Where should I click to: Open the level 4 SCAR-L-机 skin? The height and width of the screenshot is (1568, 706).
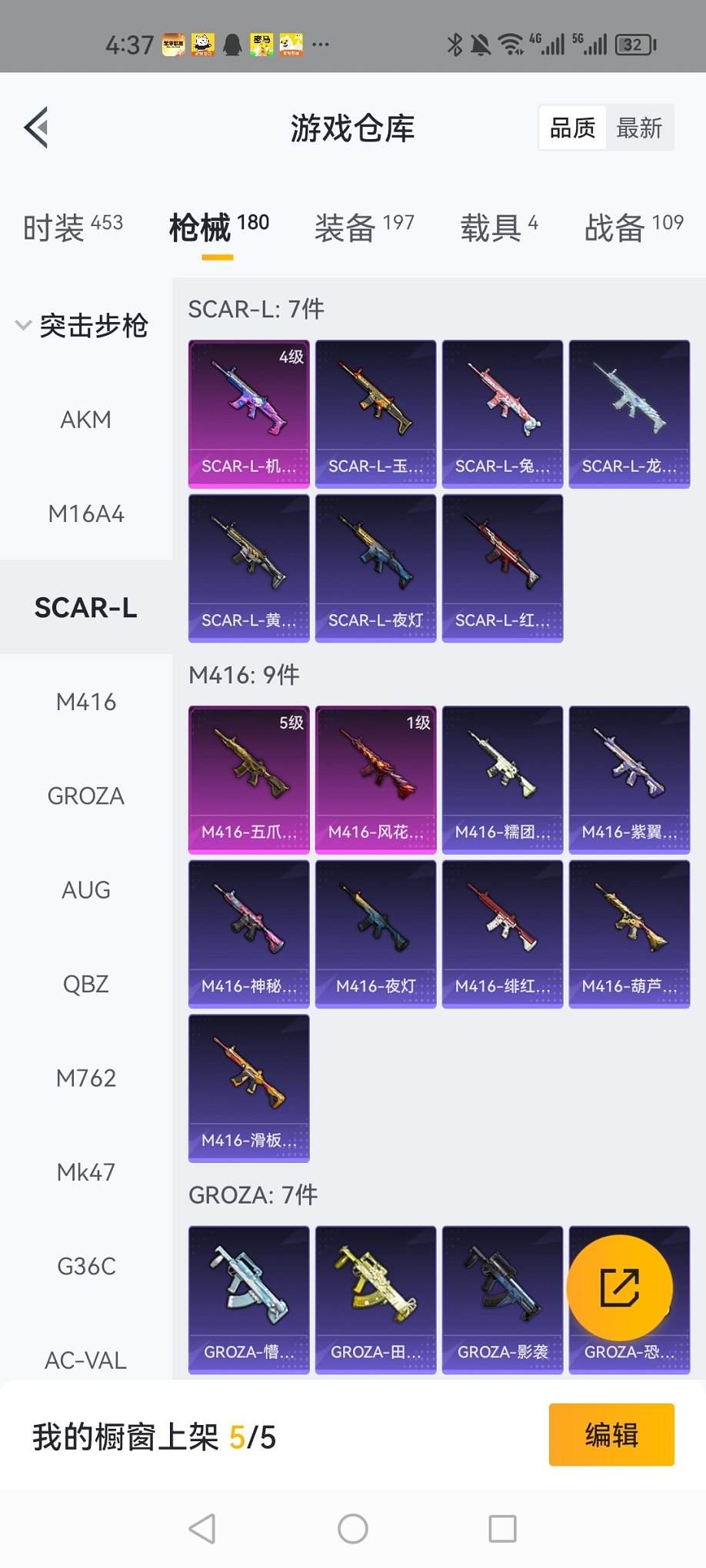pos(248,414)
